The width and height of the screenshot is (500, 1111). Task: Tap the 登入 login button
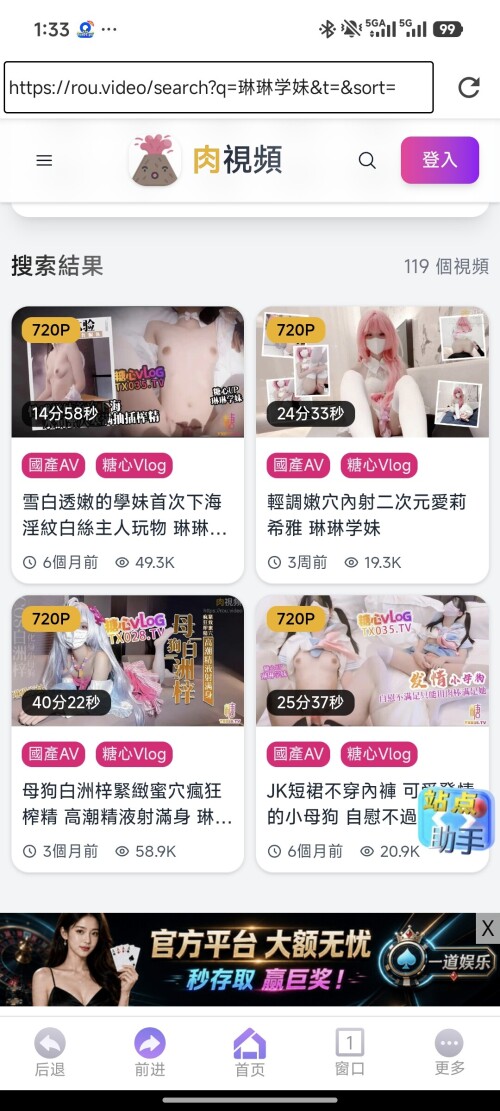[x=440, y=160]
